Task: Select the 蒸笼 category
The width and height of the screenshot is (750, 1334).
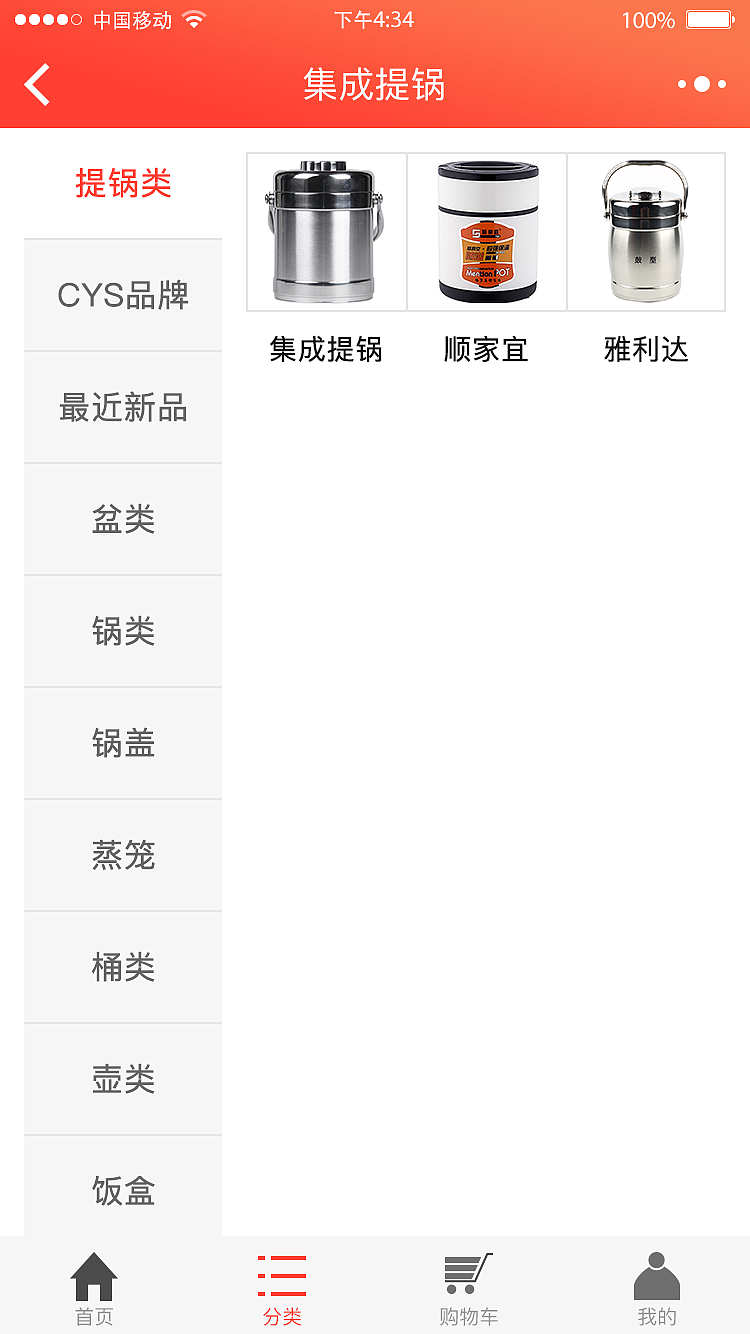Action: (122, 855)
